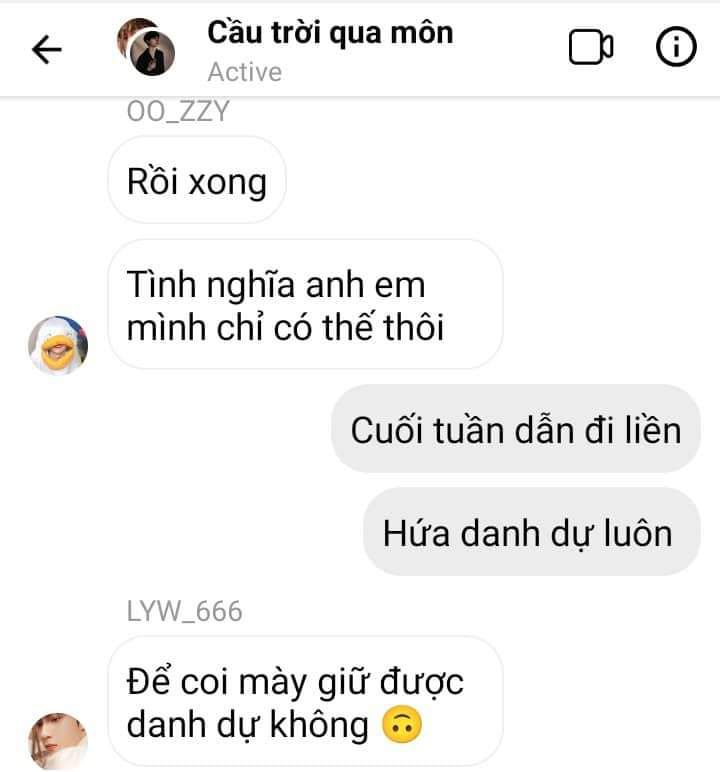Open LYW_666's avatar profile

57,741
